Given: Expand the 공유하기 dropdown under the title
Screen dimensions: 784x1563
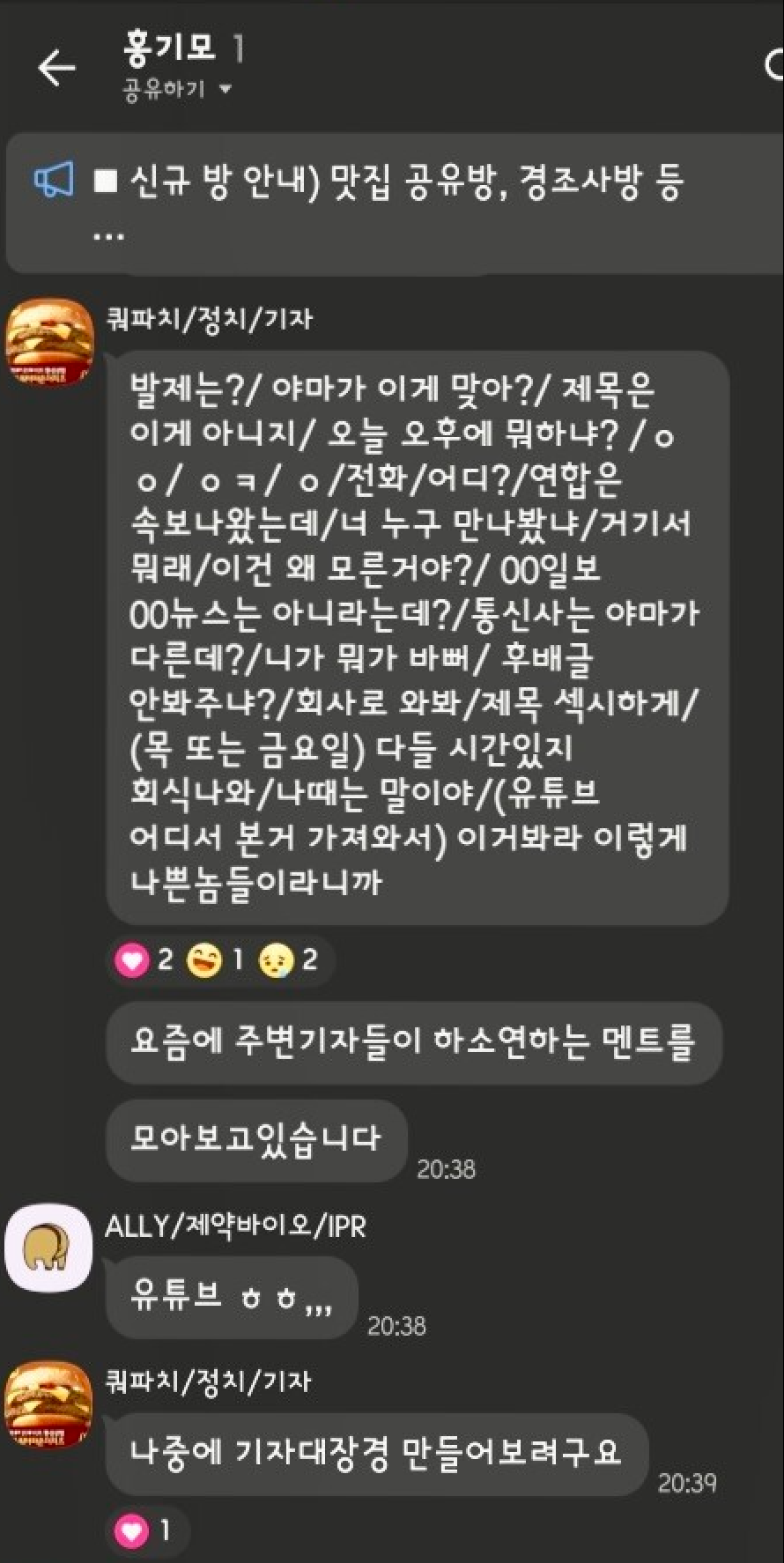Looking at the screenshot, I should 176,90.
